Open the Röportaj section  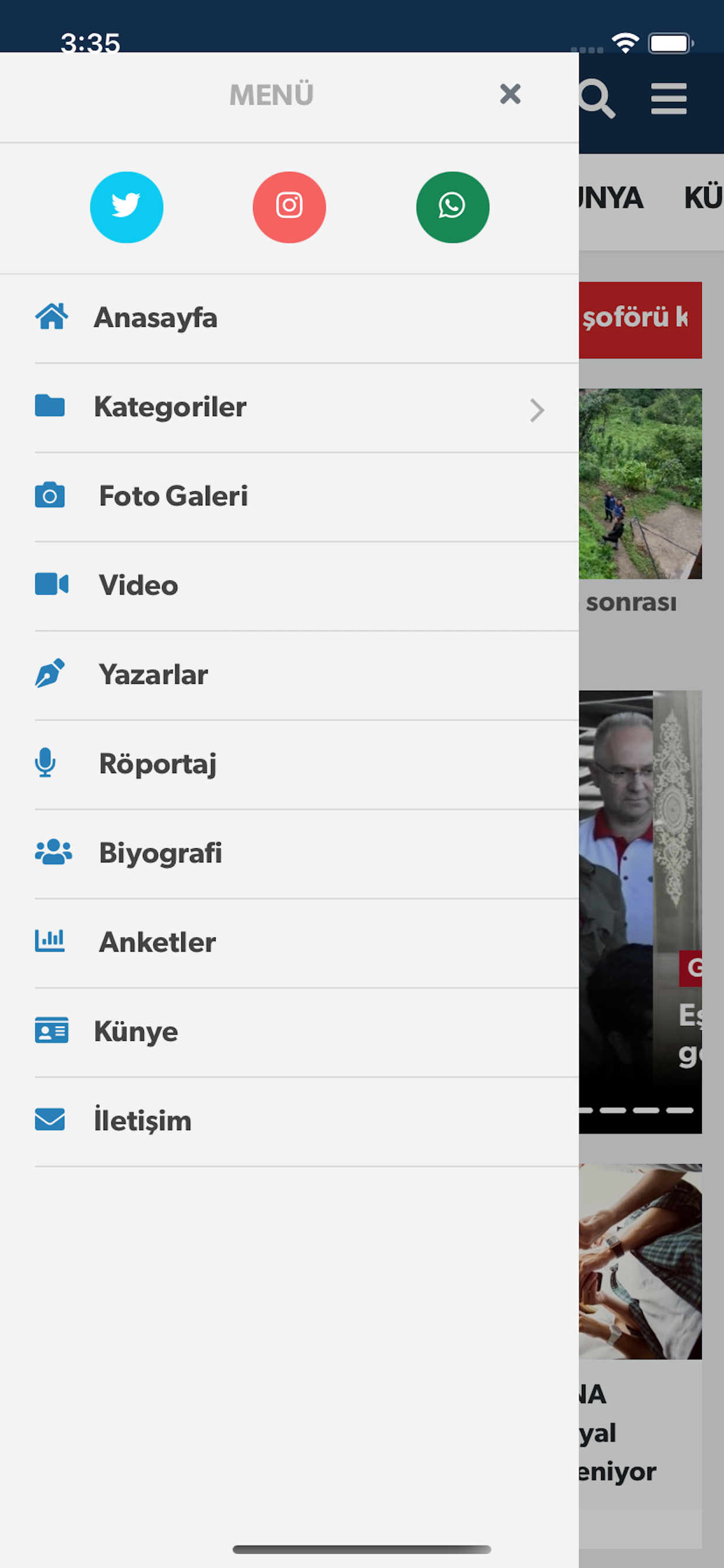click(157, 764)
